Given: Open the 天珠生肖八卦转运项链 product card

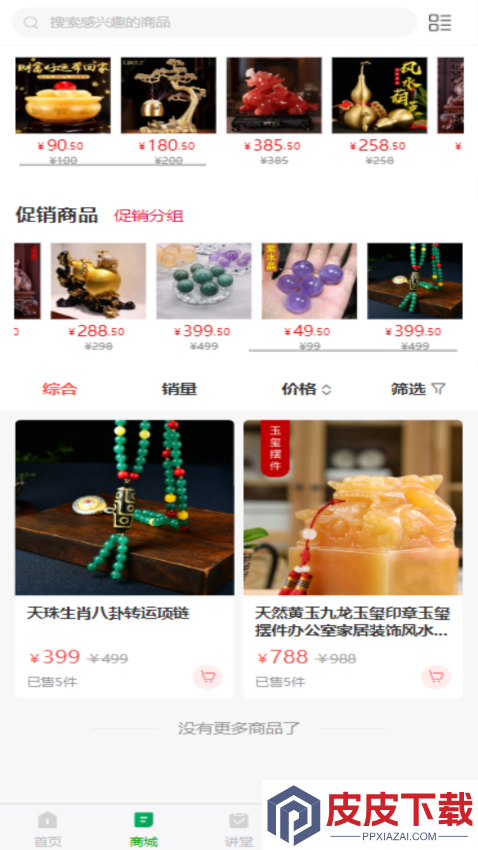Looking at the screenshot, I should (x=125, y=559).
